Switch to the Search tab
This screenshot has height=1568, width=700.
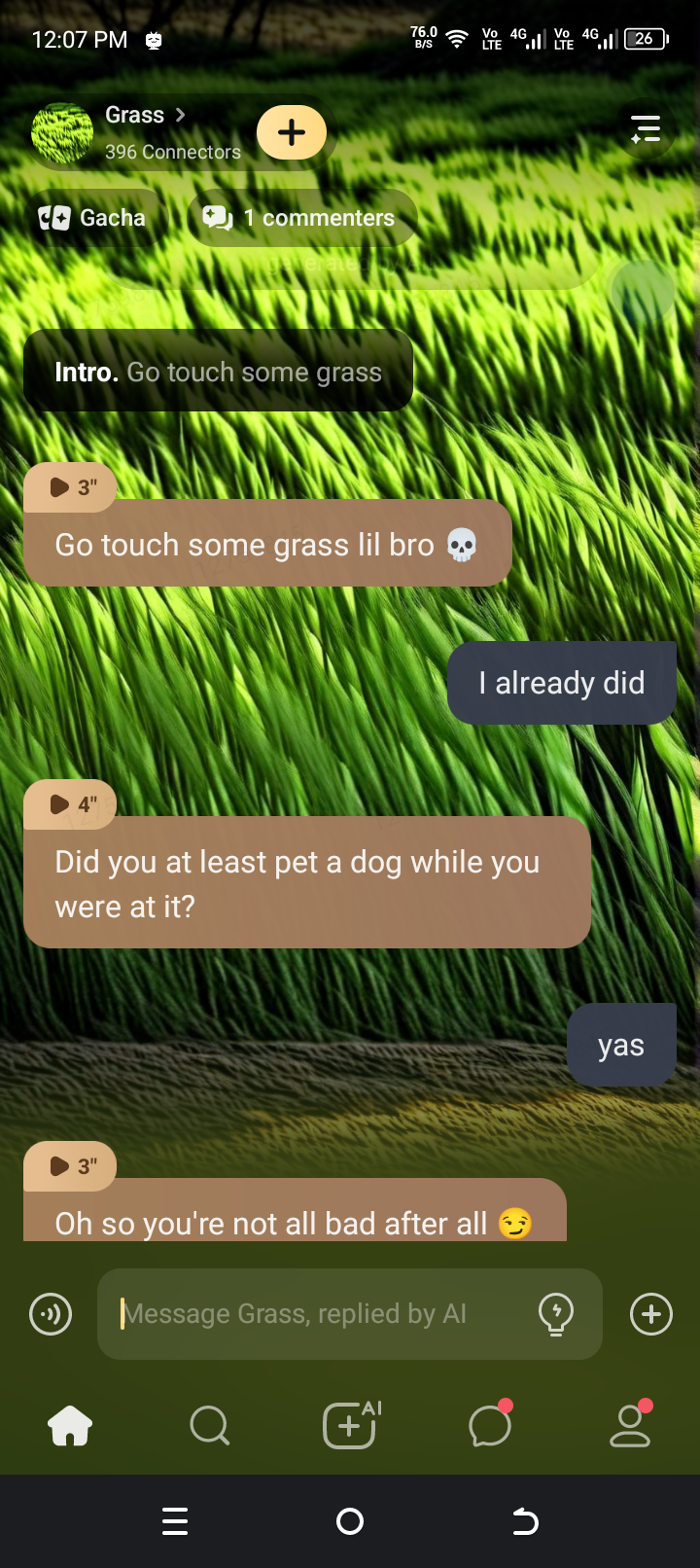pos(209,1426)
